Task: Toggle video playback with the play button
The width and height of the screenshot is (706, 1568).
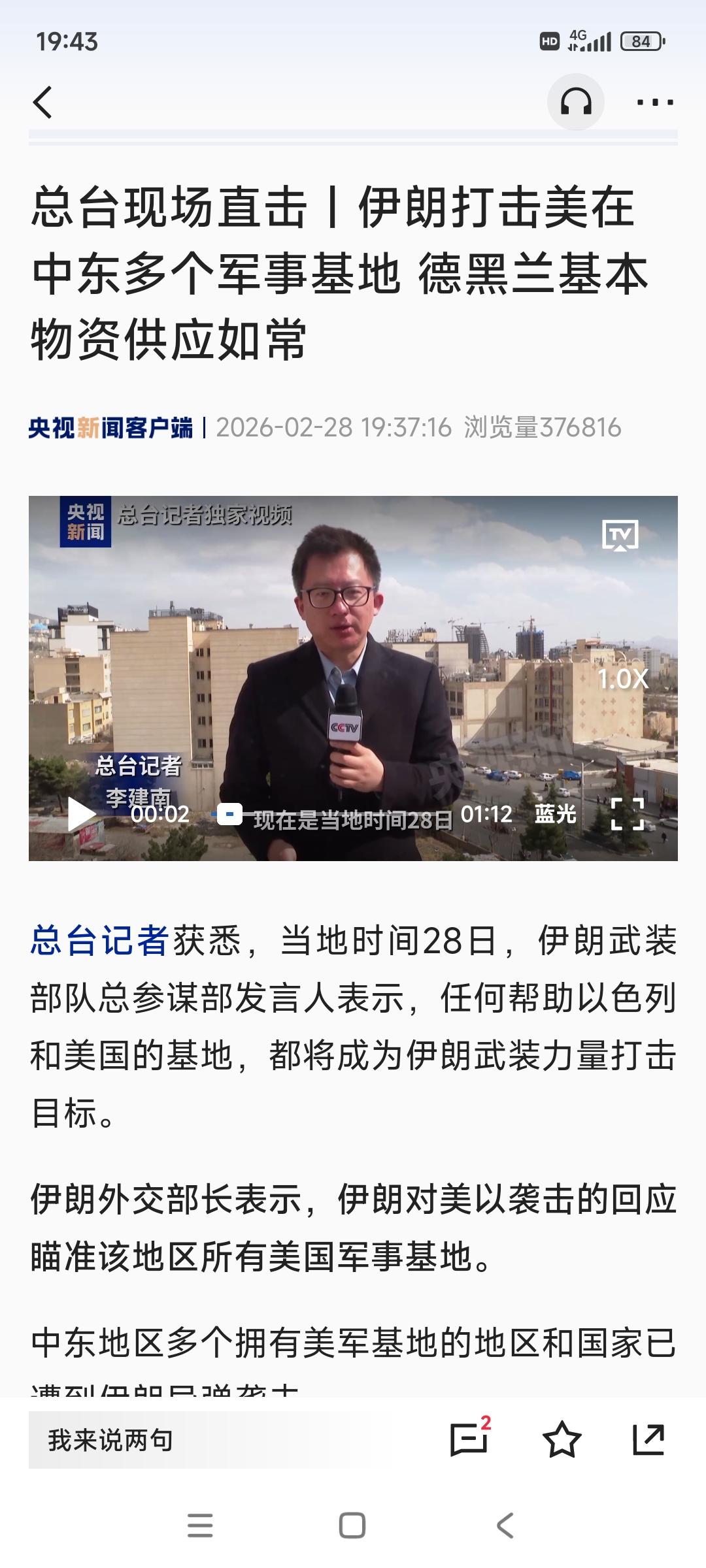Action: (x=80, y=813)
